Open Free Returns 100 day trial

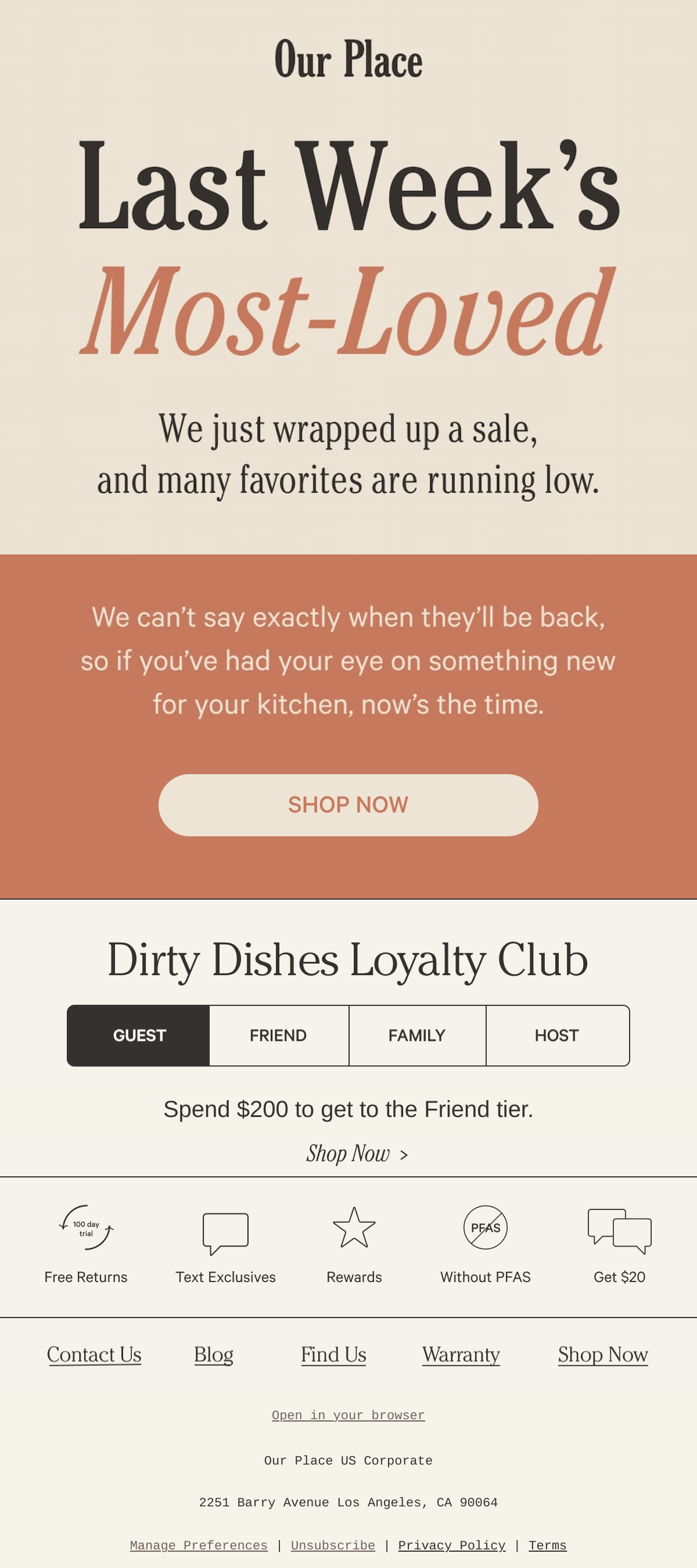(x=86, y=1244)
